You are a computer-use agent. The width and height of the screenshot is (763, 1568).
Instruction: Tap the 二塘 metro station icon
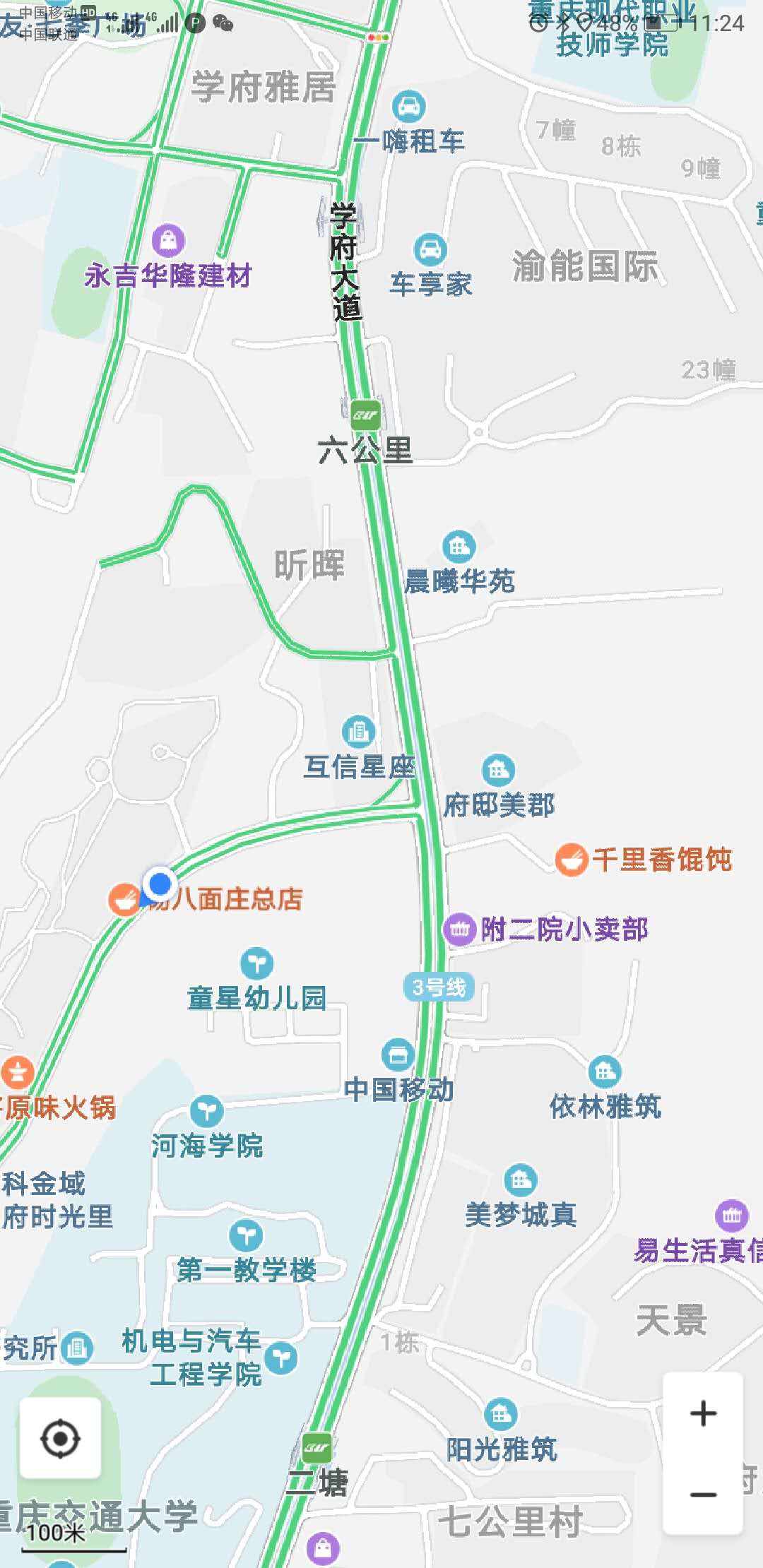(x=317, y=1447)
